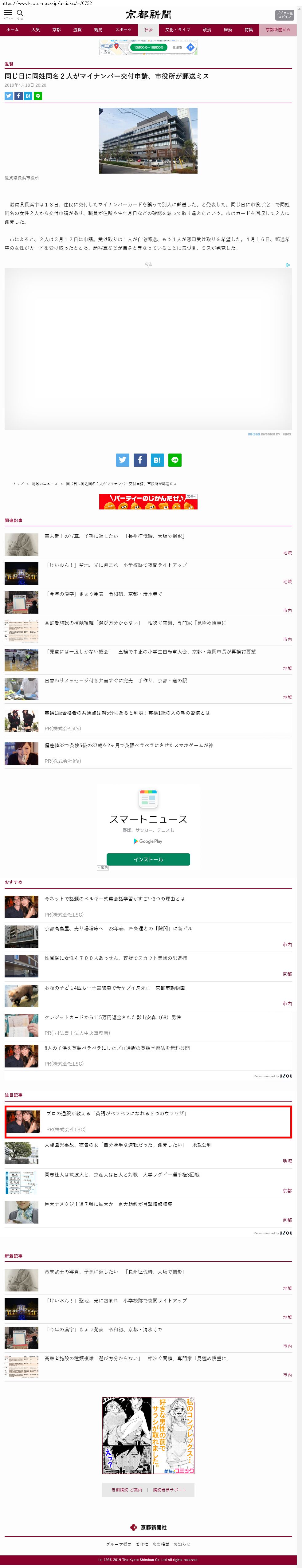Open 「今年の漢字」article in 関連記事
The height and width of the screenshot is (1568, 302).
(x=104, y=594)
